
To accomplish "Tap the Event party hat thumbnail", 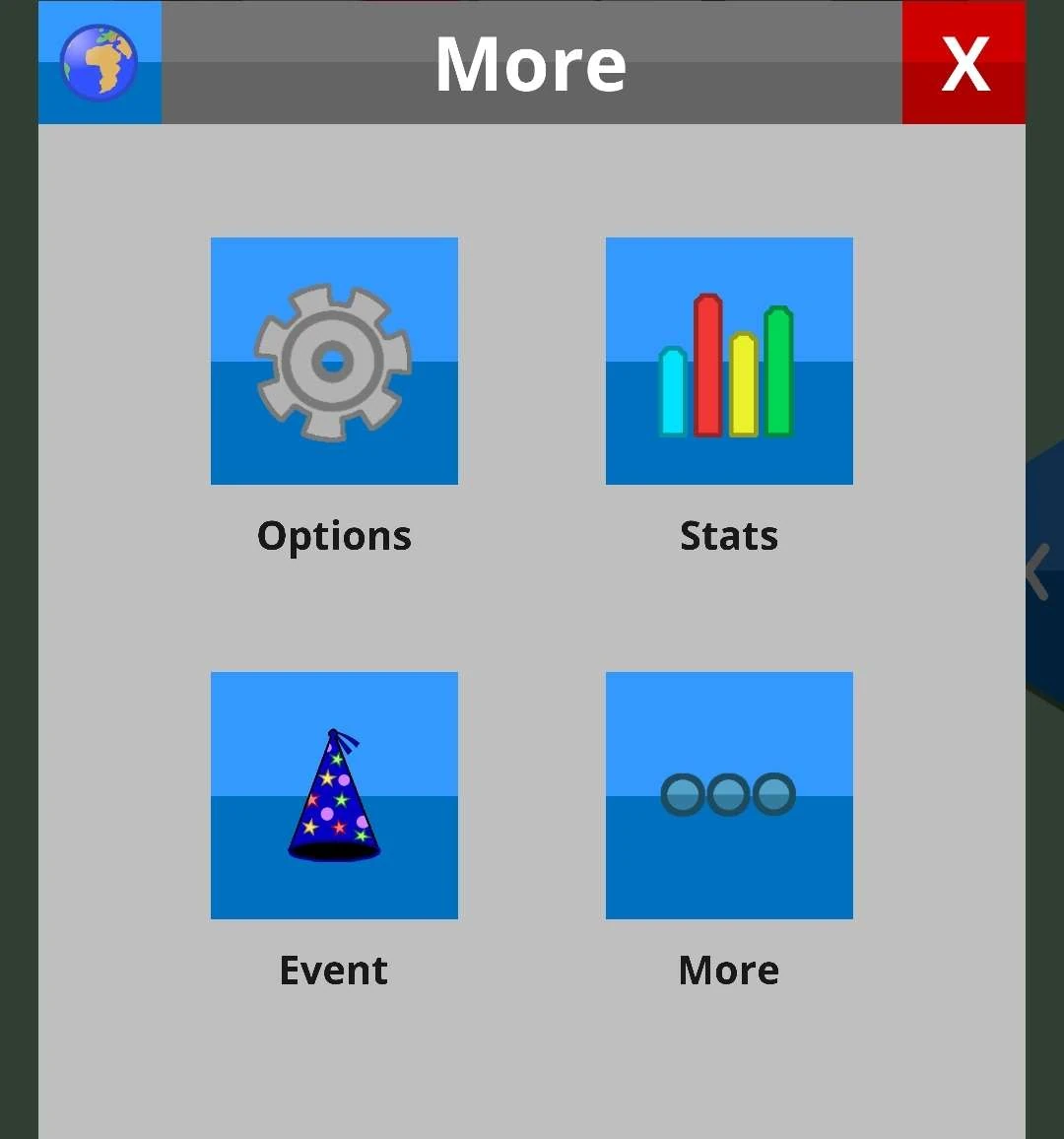I will coord(334,794).
